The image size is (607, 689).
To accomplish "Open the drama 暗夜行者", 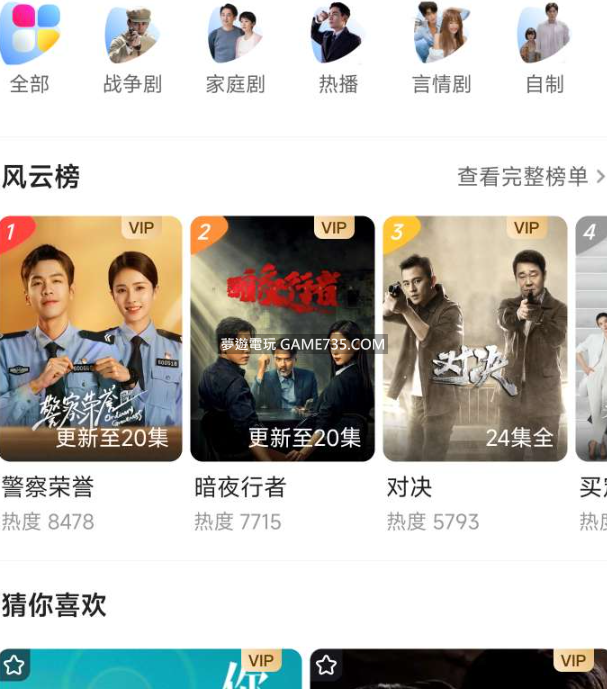I will tap(283, 338).
